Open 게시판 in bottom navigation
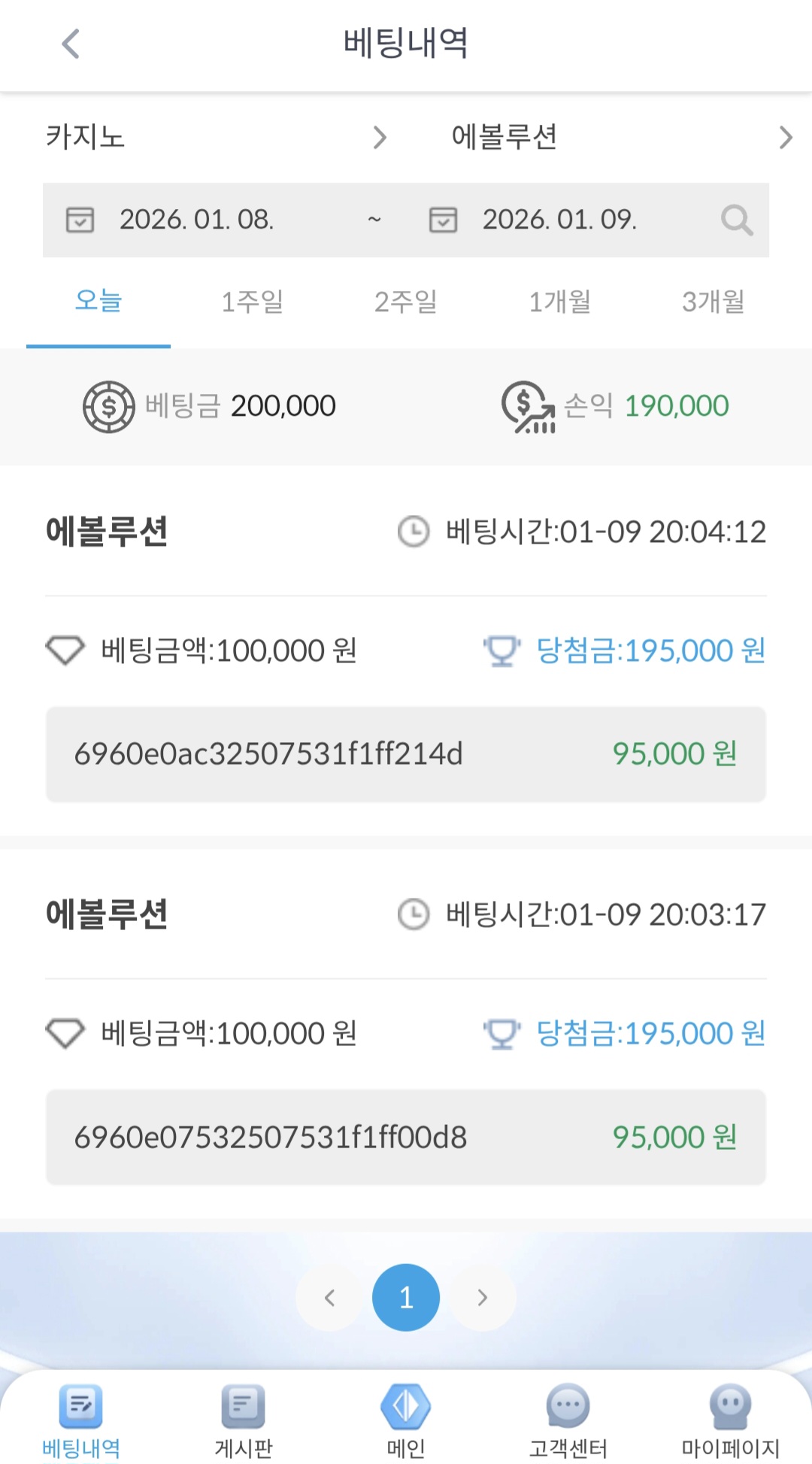 click(243, 1419)
